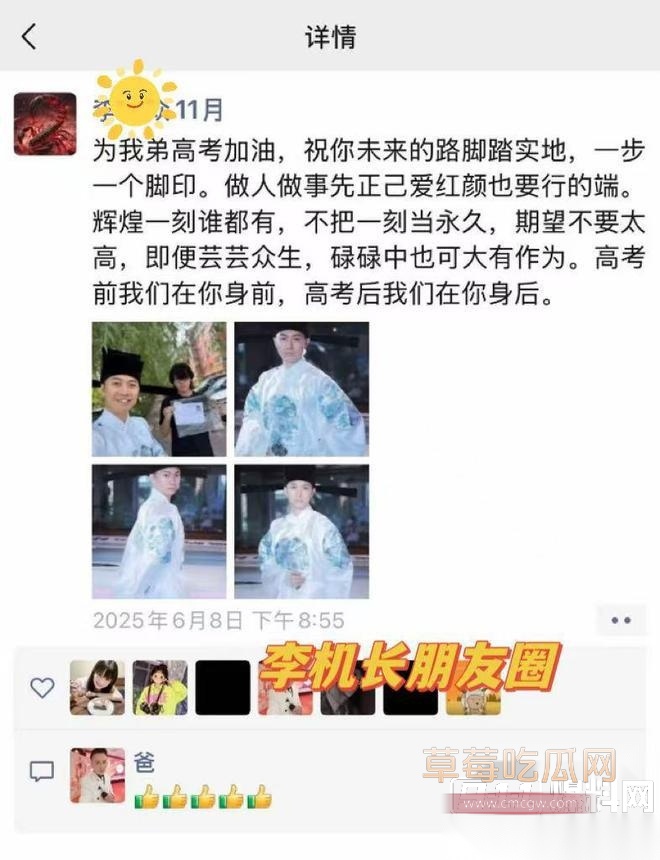Open the poster's red scorpion avatar
This screenshot has width=660, height=860.
[x=45, y=124]
